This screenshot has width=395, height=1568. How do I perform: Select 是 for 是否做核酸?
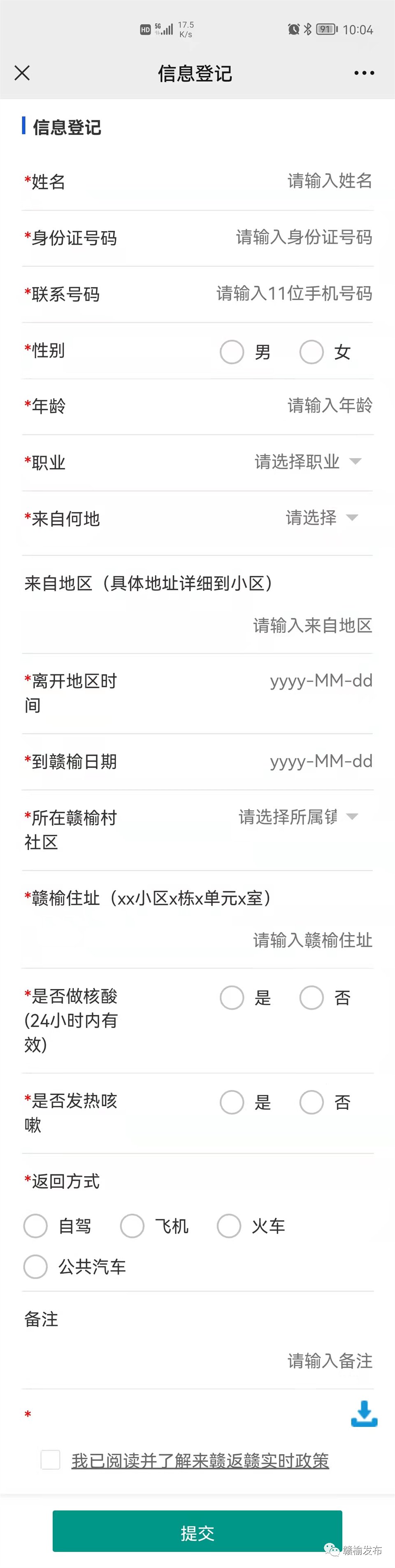click(x=232, y=998)
